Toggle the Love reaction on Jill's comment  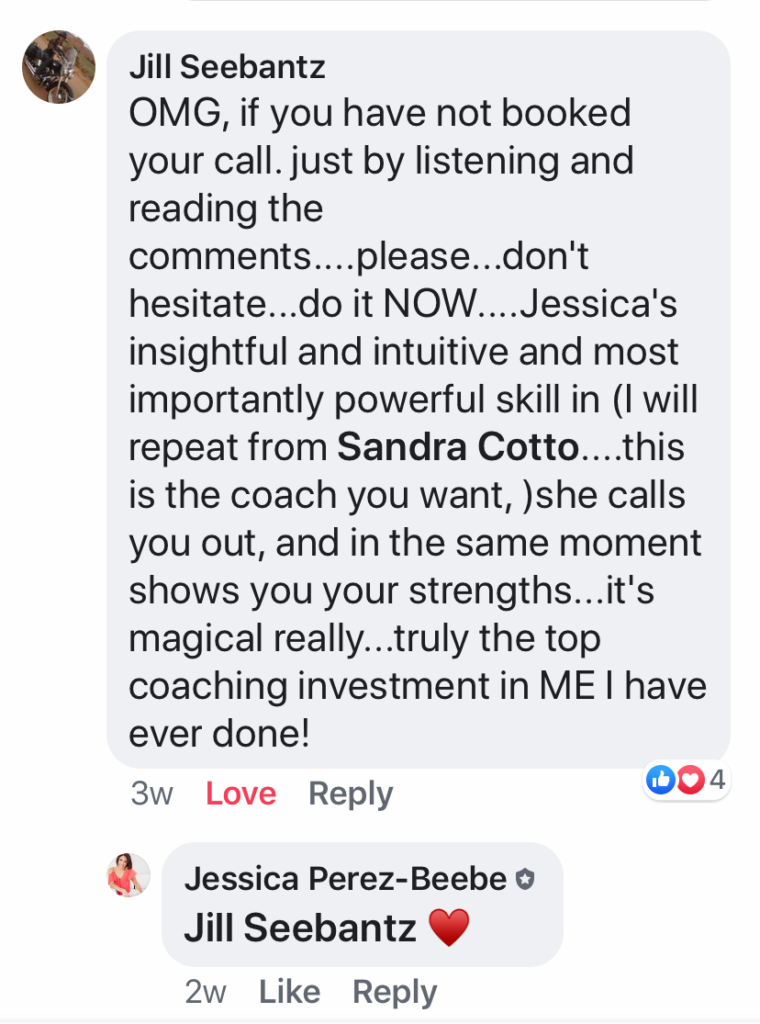pos(240,793)
